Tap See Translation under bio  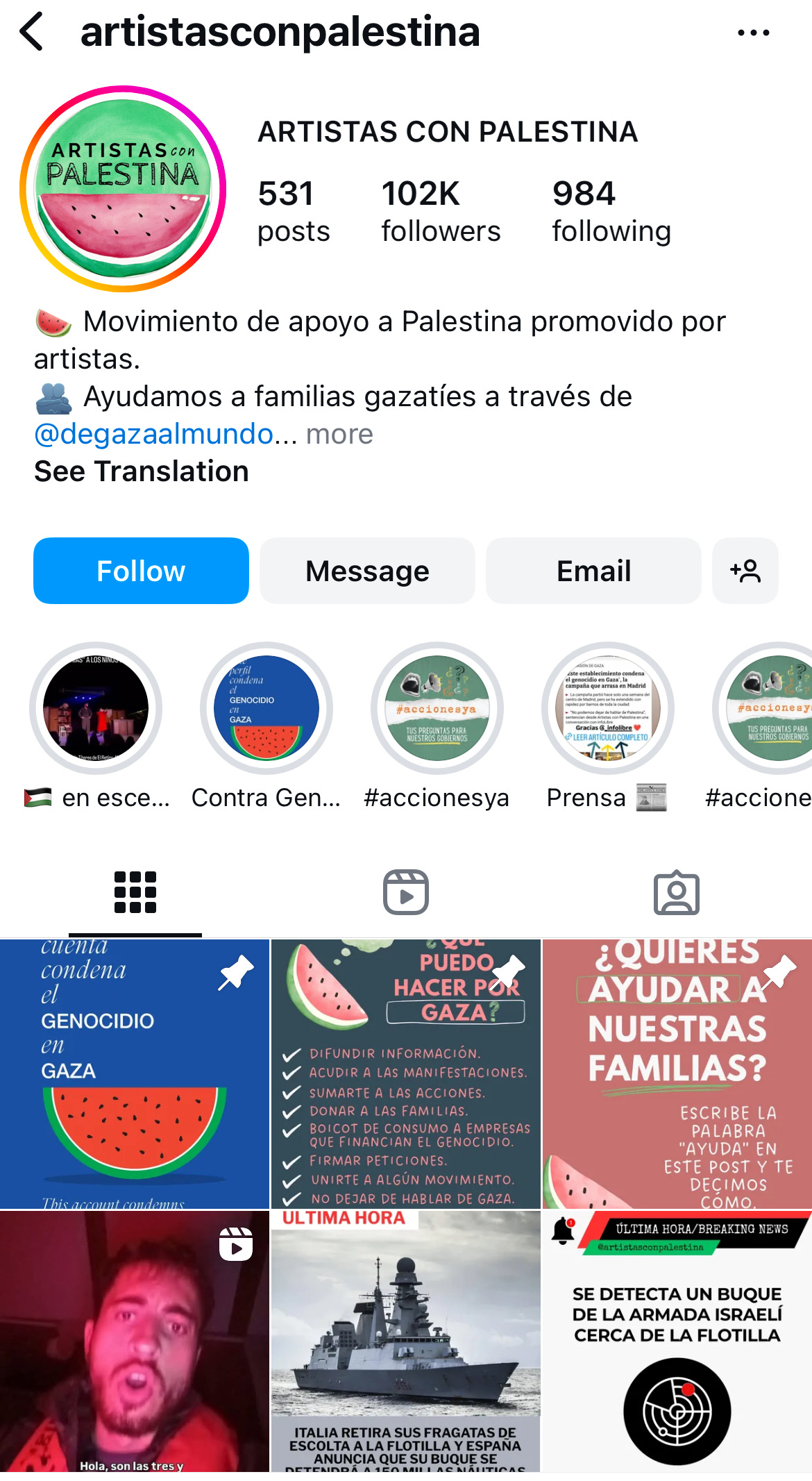142,471
